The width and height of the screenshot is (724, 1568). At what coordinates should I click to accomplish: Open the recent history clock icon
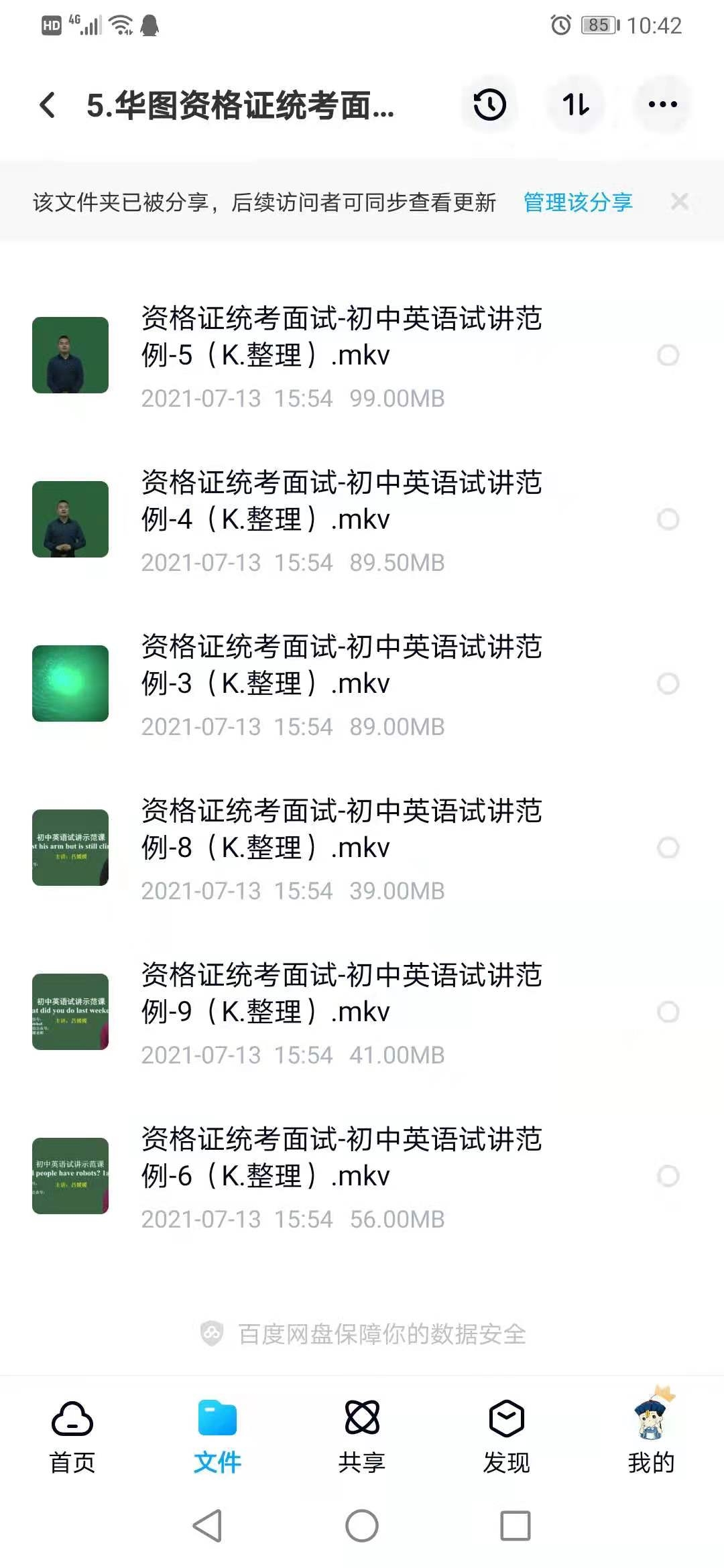[x=489, y=105]
